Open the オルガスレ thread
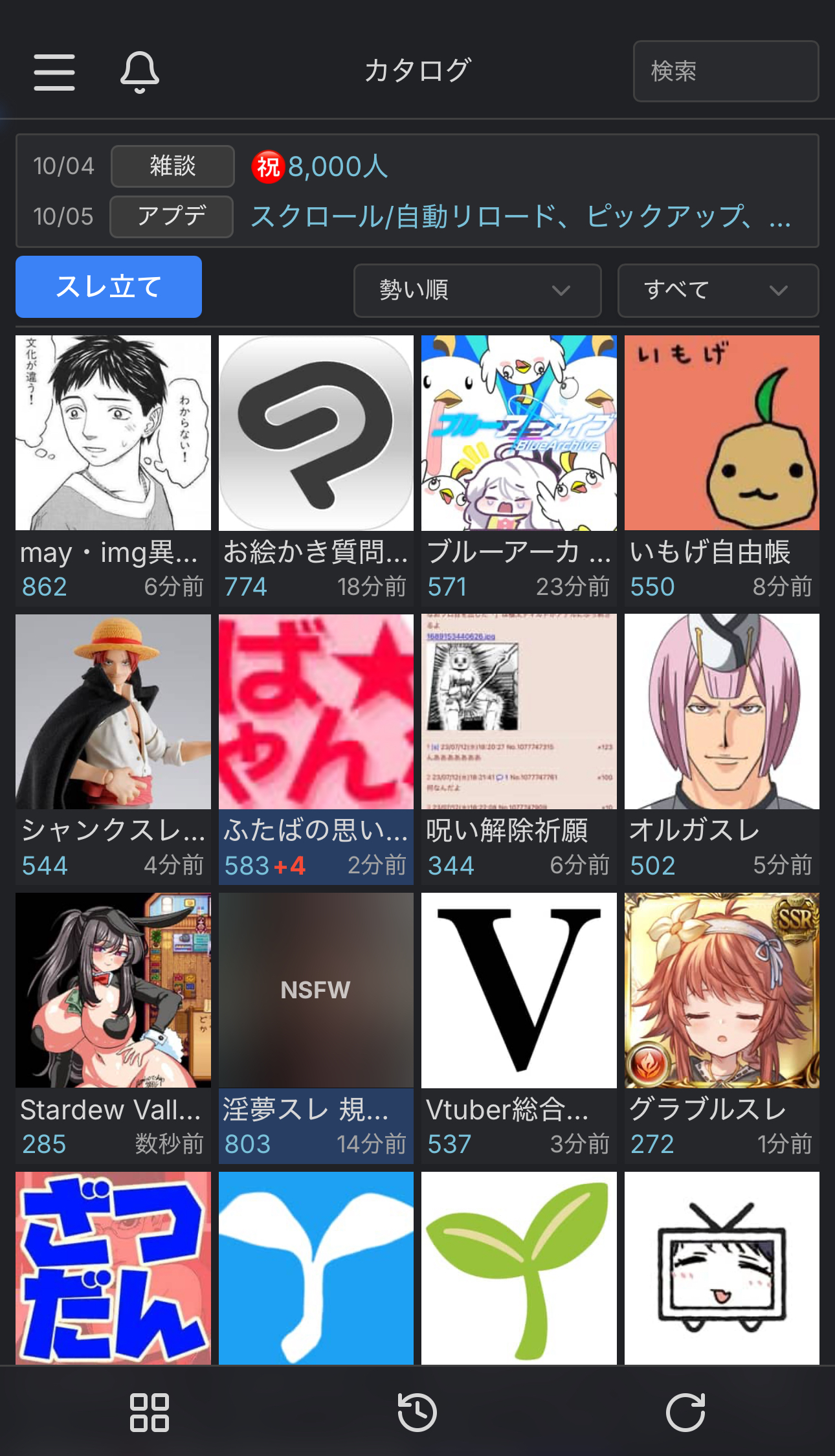 pyautogui.click(x=722, y=746)
